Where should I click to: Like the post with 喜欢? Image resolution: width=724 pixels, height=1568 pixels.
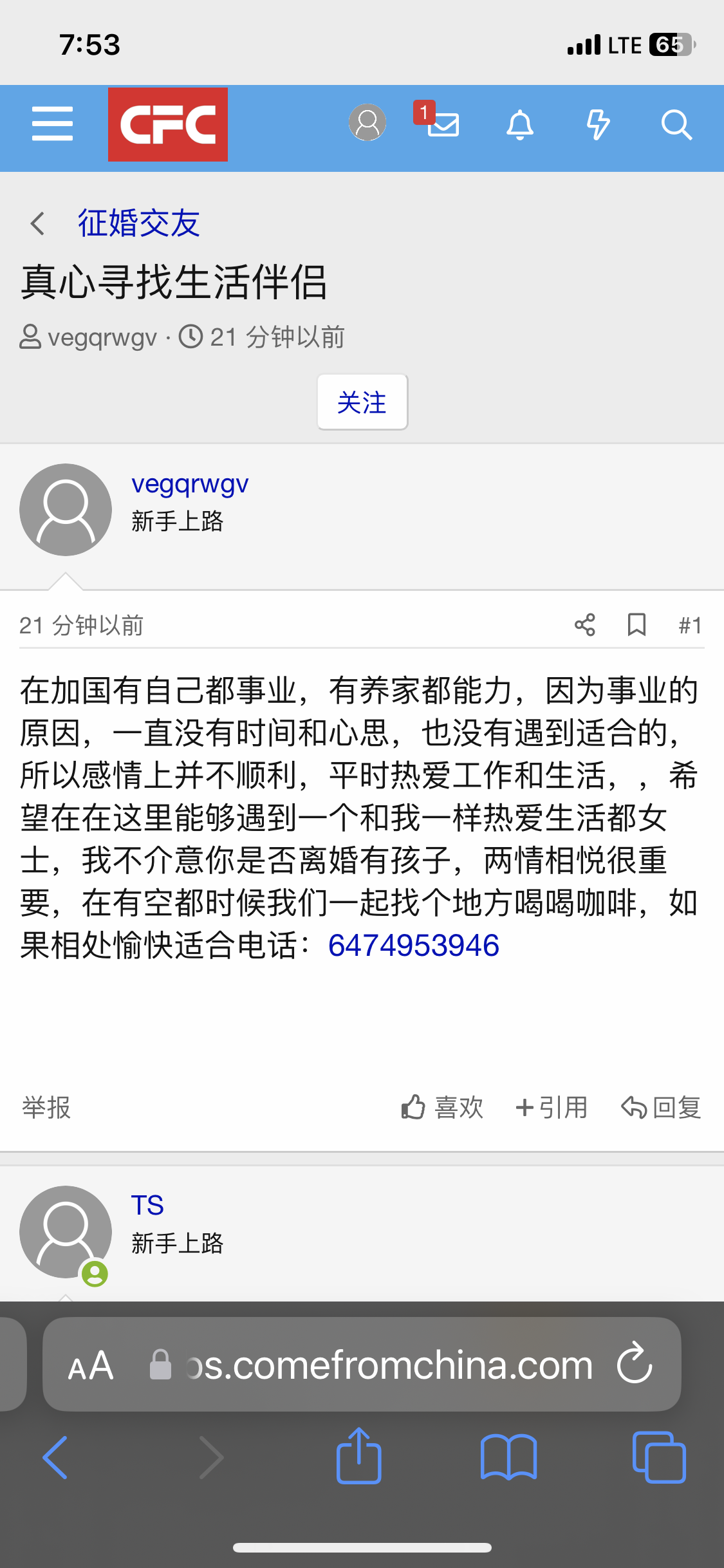pyautogui.click(x=442, y=1108)
